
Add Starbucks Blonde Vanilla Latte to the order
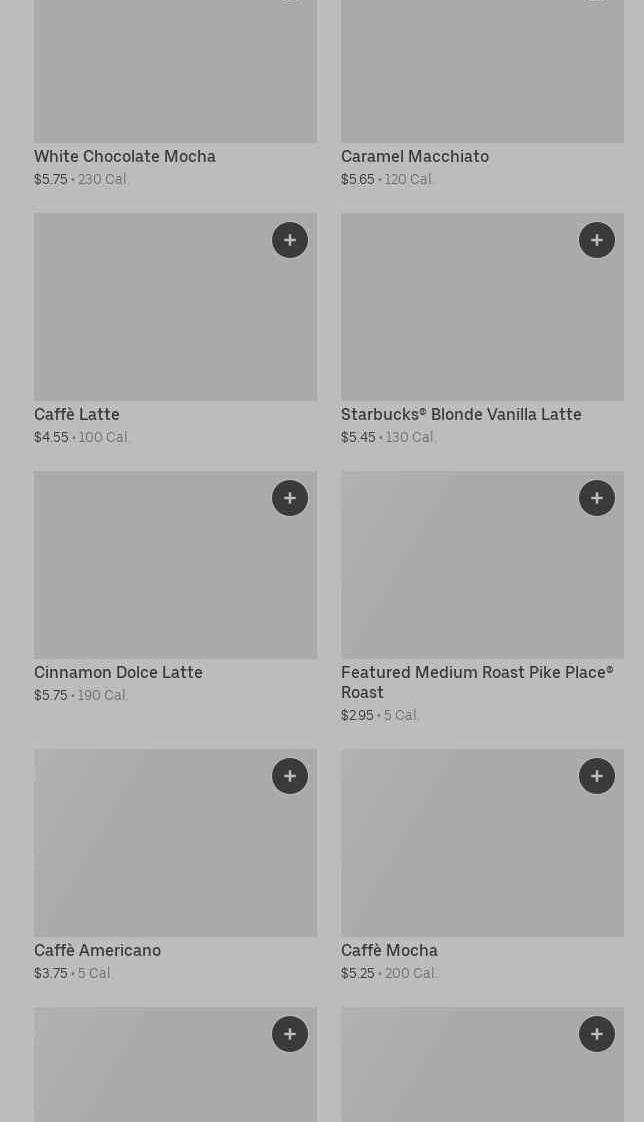click(597, 240)
